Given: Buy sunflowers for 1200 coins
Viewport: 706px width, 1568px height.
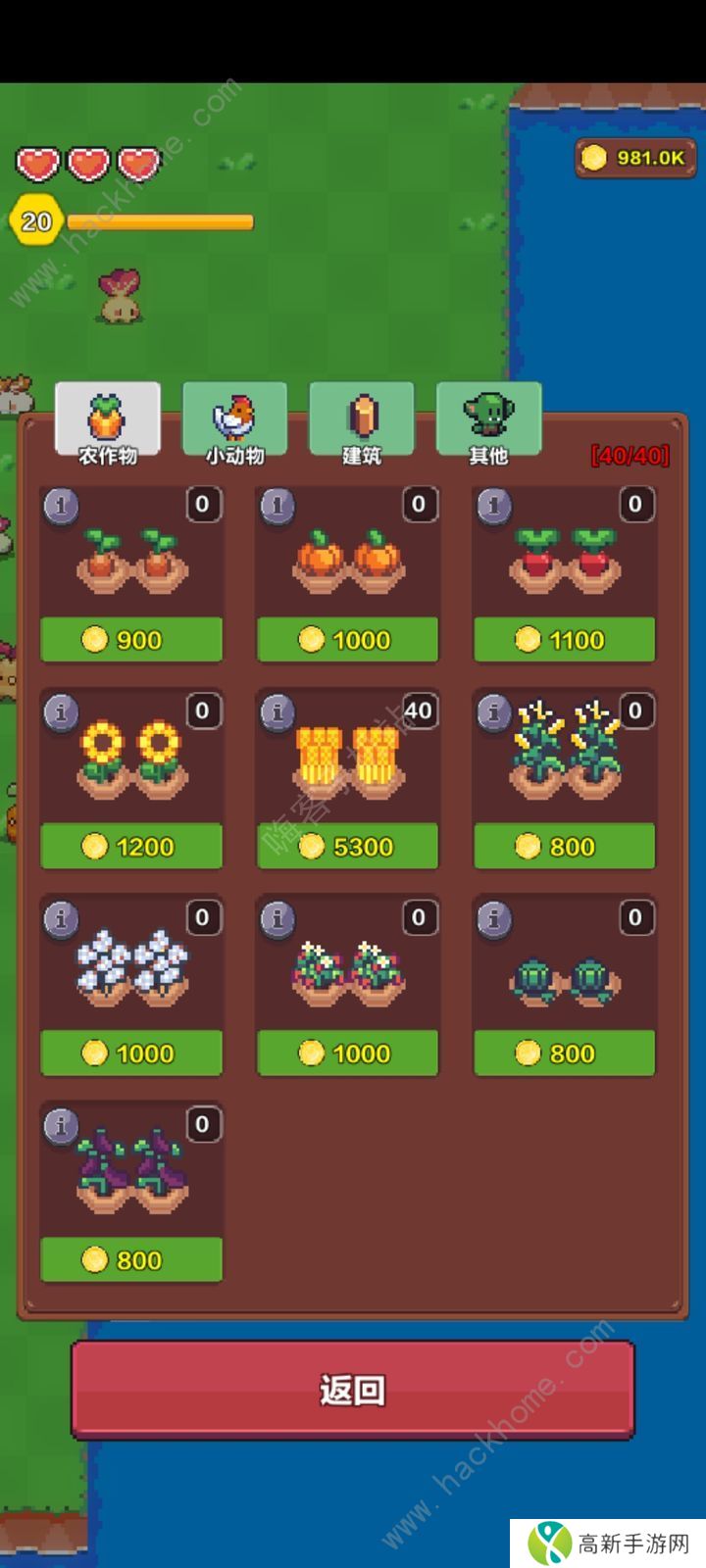Looking at the screenshot, I should pyautogui.click(x=131, y=847).
